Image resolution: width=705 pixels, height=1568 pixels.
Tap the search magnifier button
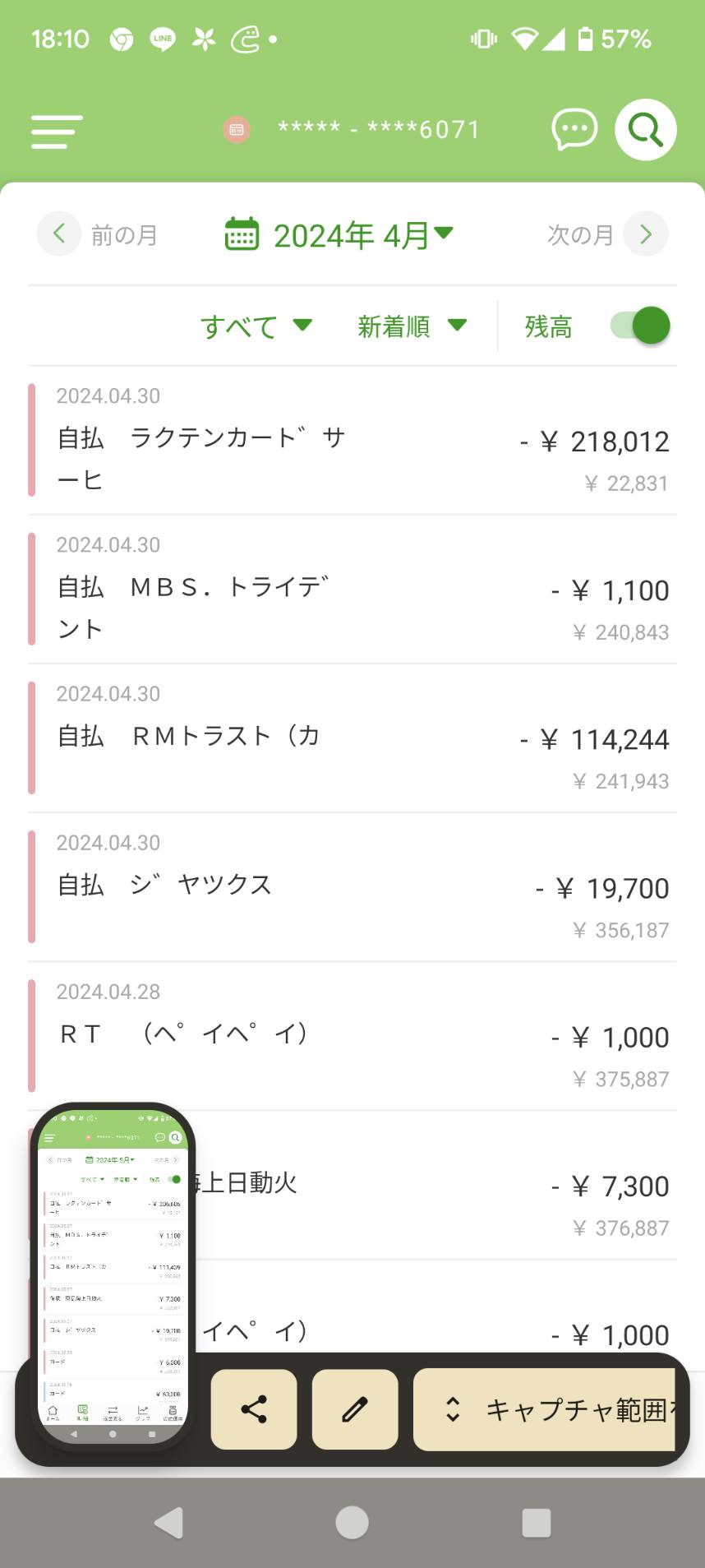coord(646,130)
